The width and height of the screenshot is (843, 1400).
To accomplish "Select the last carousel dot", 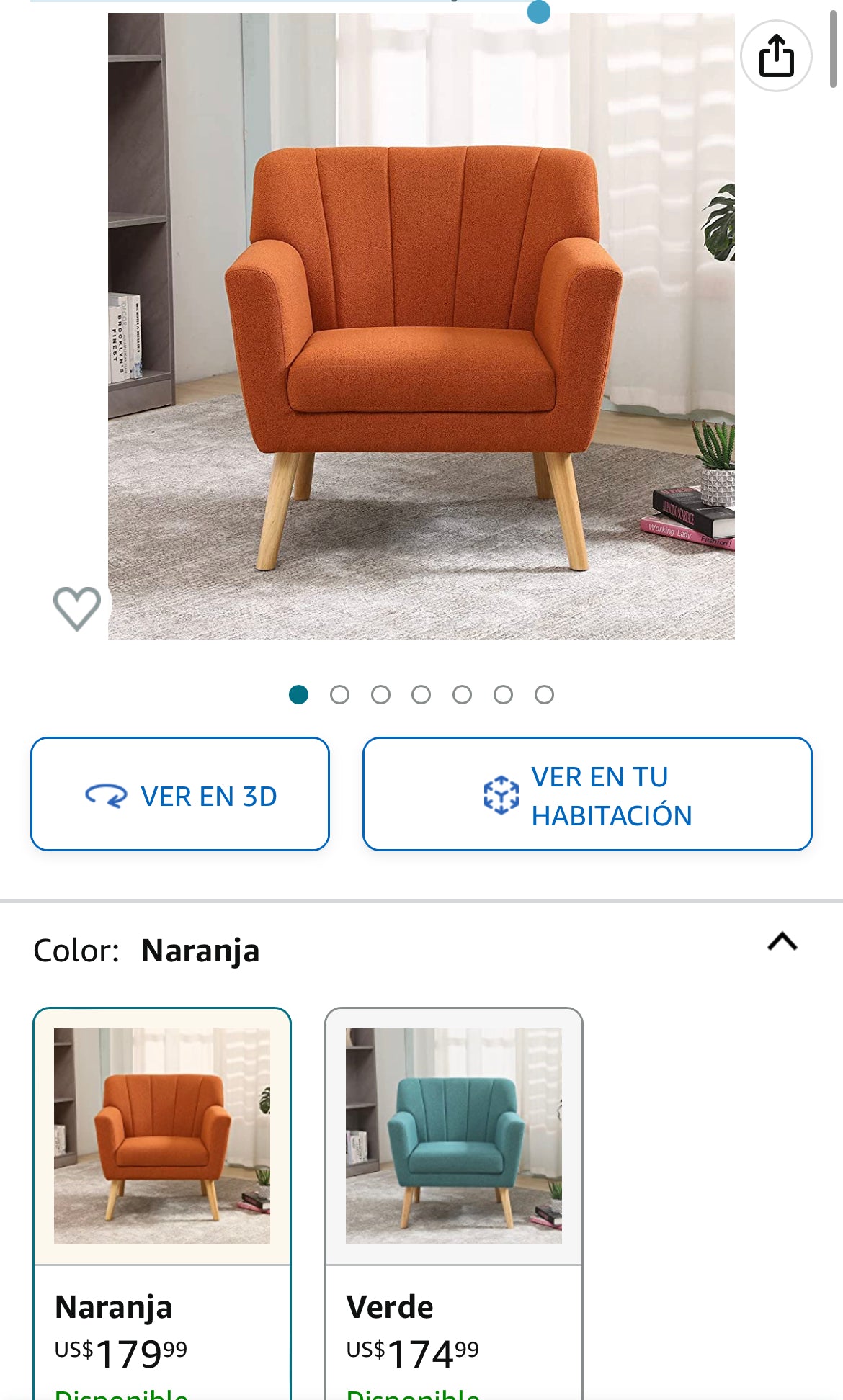I will 540,695.
